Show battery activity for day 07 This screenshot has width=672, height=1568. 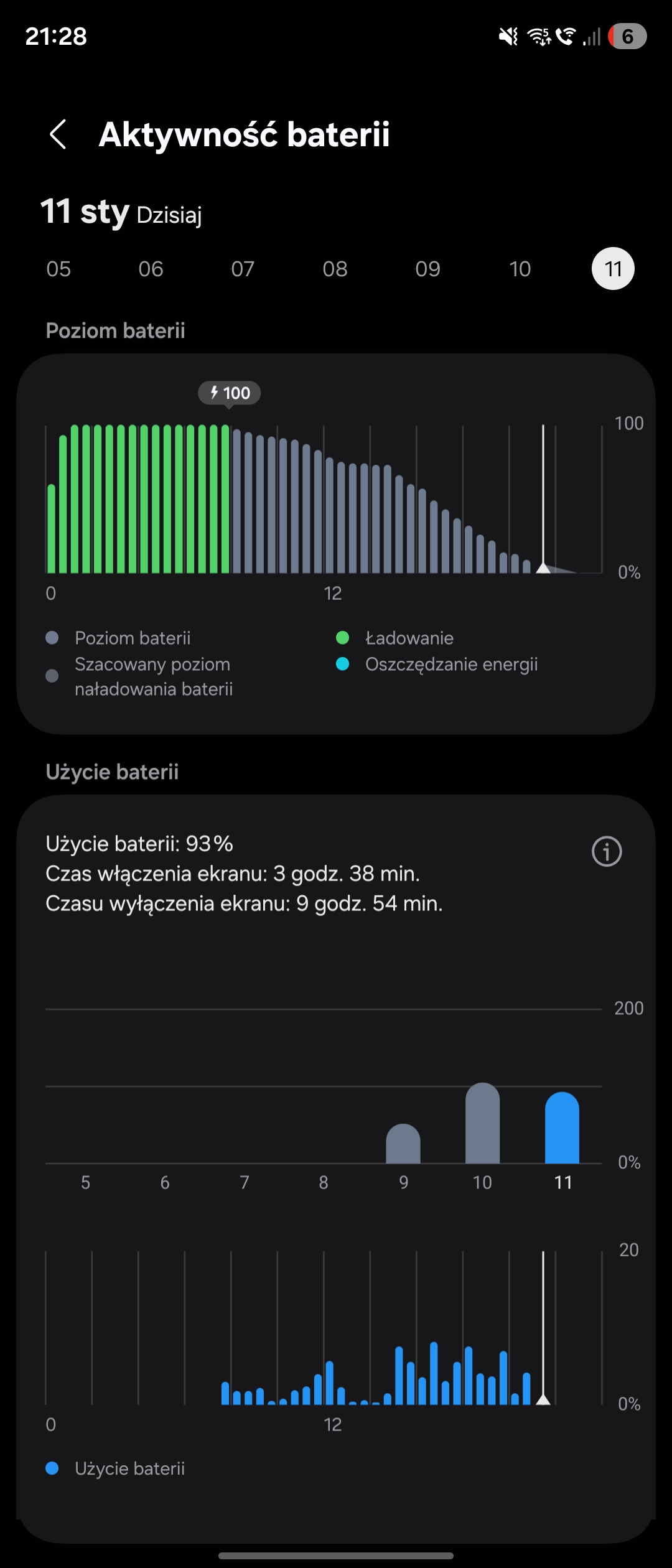click(243, 269)
